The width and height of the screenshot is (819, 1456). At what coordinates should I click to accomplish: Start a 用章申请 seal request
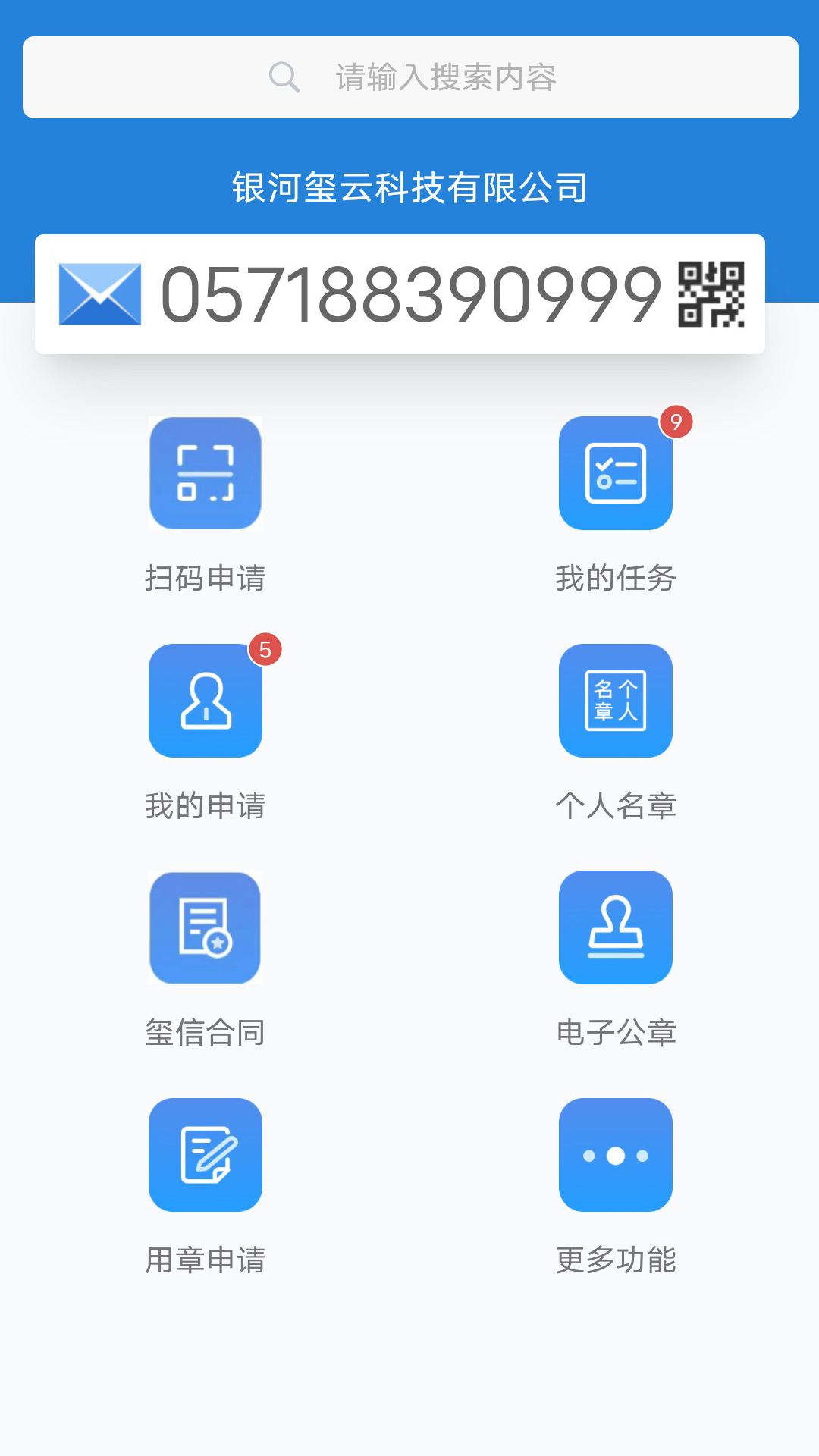(x=206, y=1155)
